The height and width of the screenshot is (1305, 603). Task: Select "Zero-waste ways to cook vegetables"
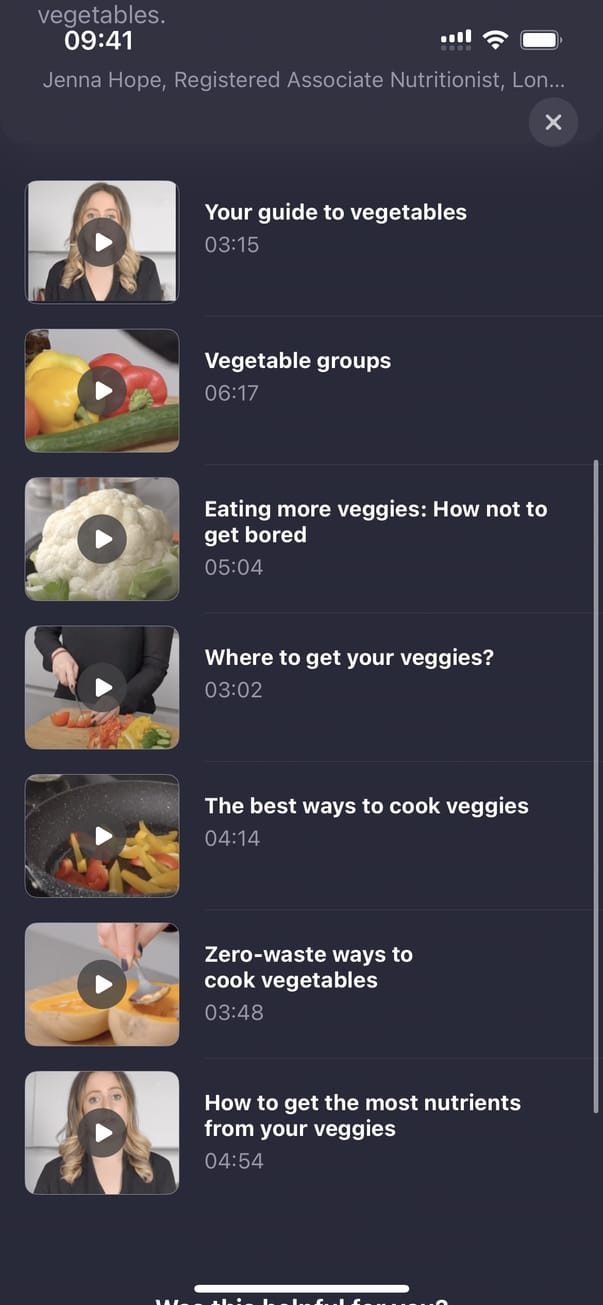point(102,984)
